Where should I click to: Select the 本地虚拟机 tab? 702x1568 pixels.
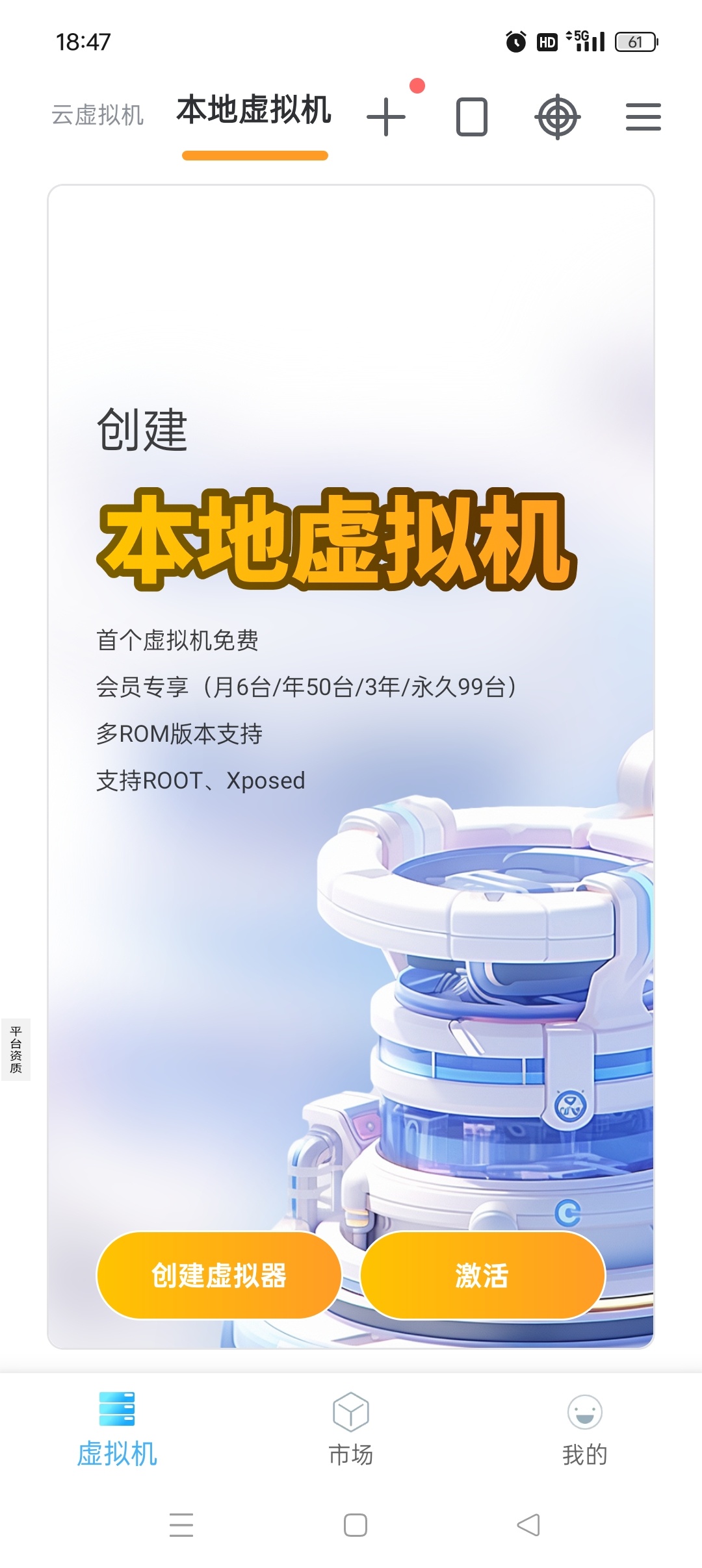point(254,110)
